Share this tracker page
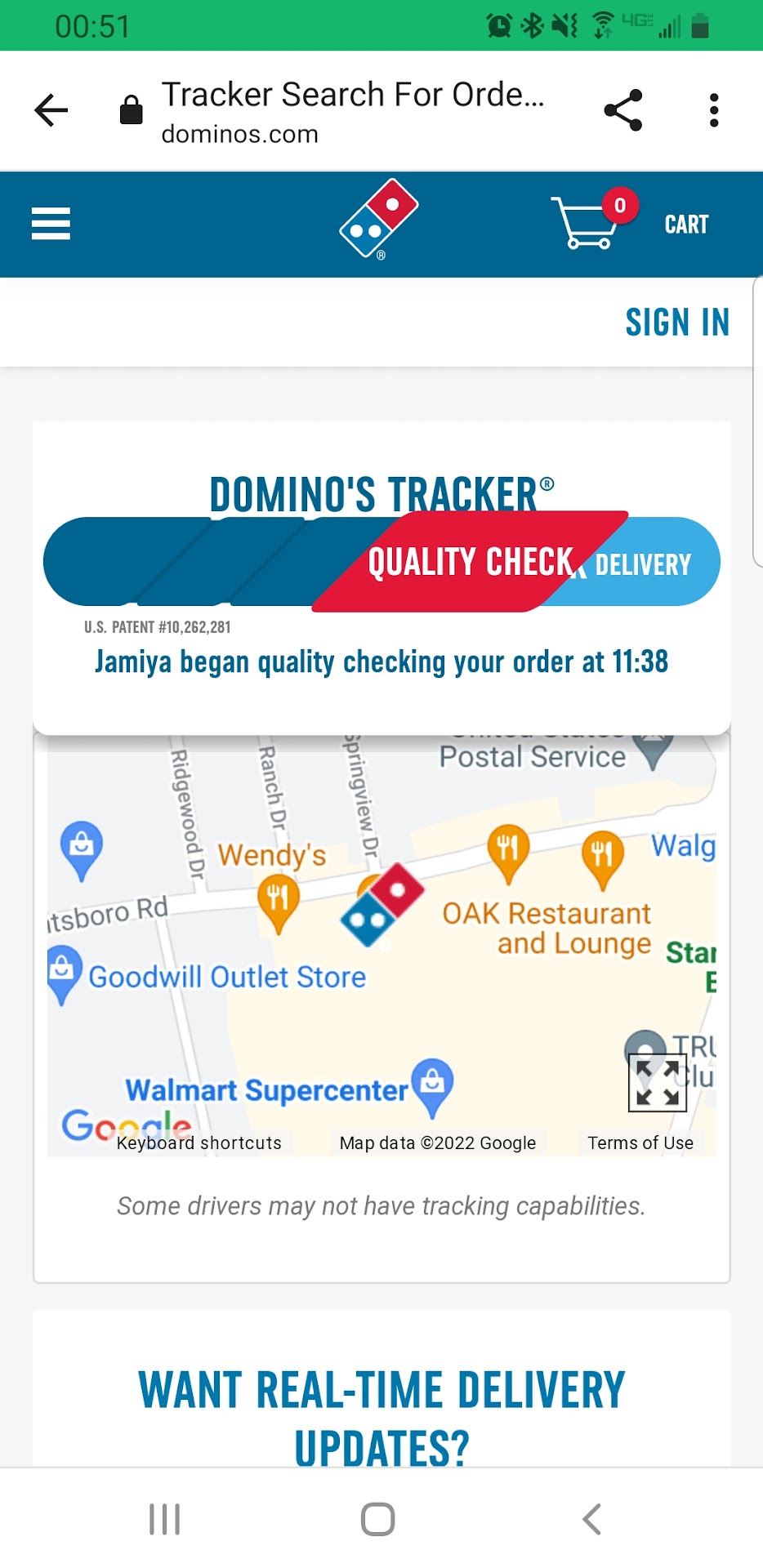763x1568 pixels. point(623,110)
